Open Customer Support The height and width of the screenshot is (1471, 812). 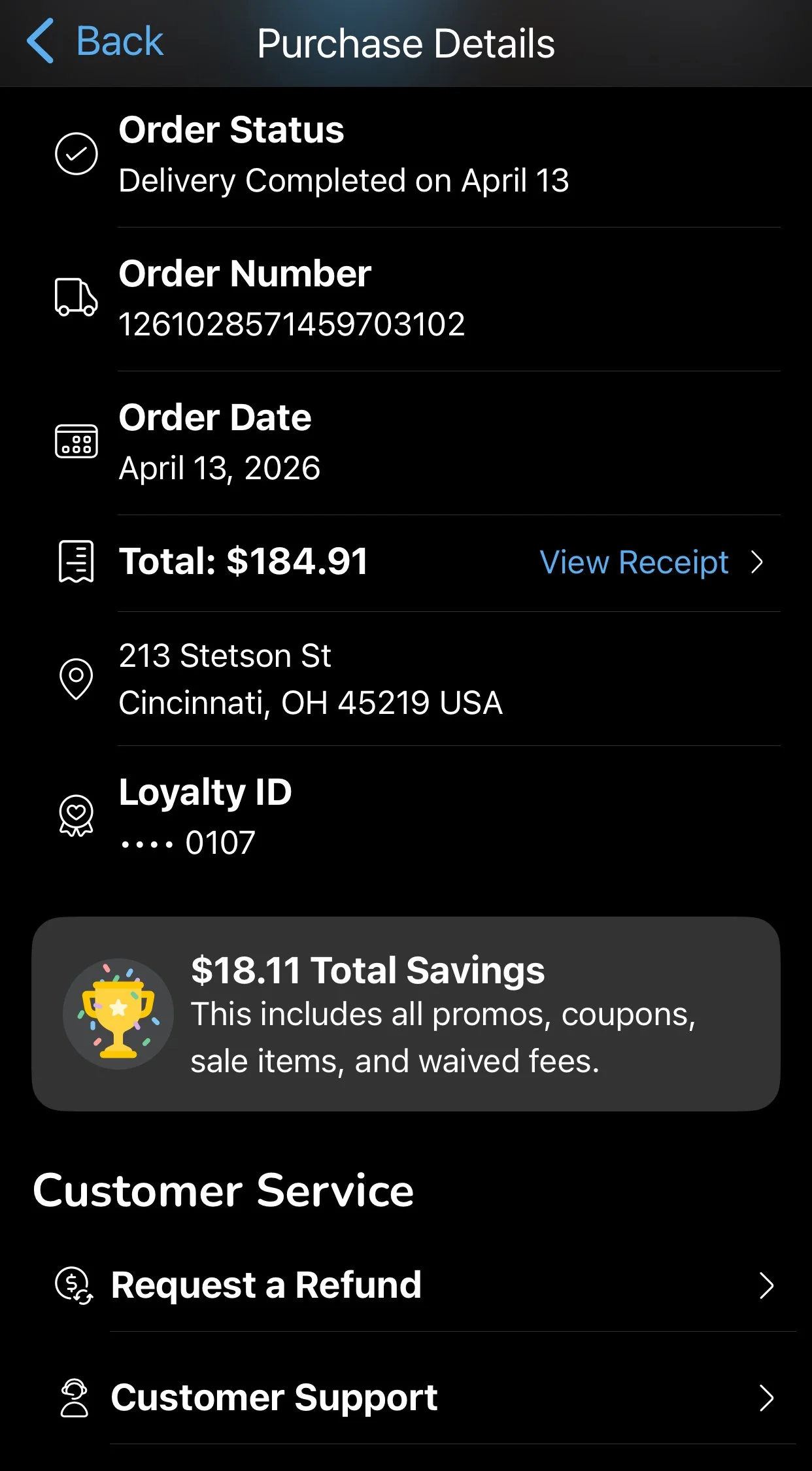(412, 1398)
